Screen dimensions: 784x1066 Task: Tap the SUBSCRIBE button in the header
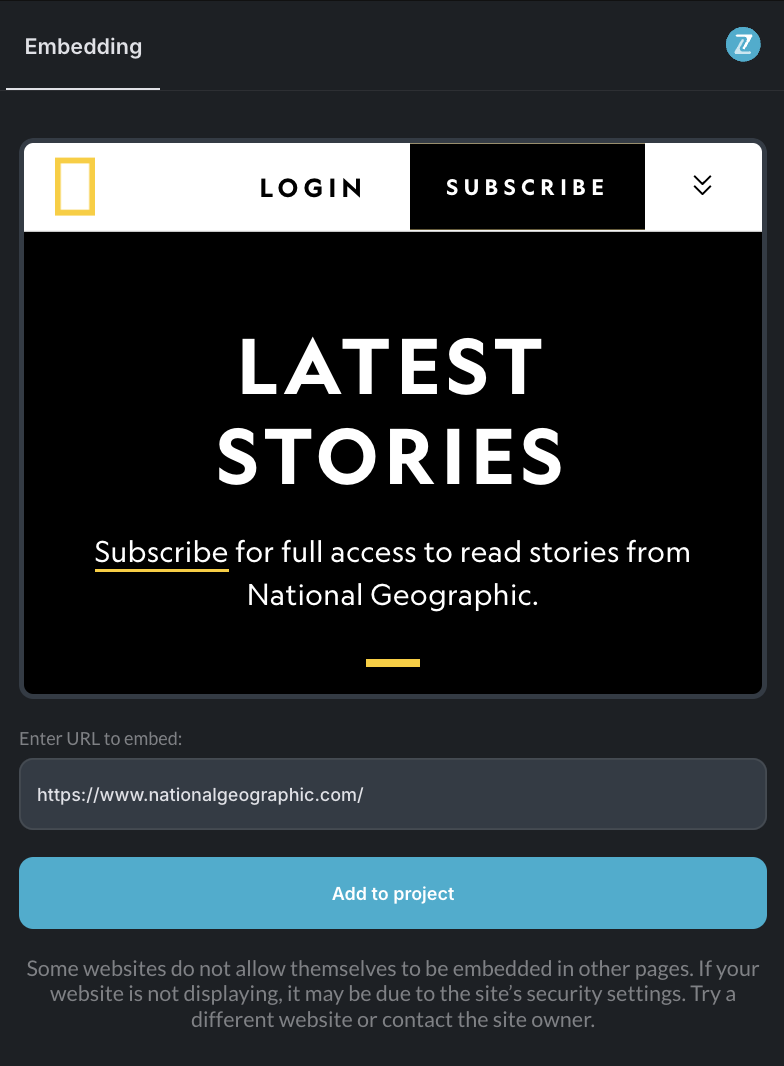pos(527,187)
